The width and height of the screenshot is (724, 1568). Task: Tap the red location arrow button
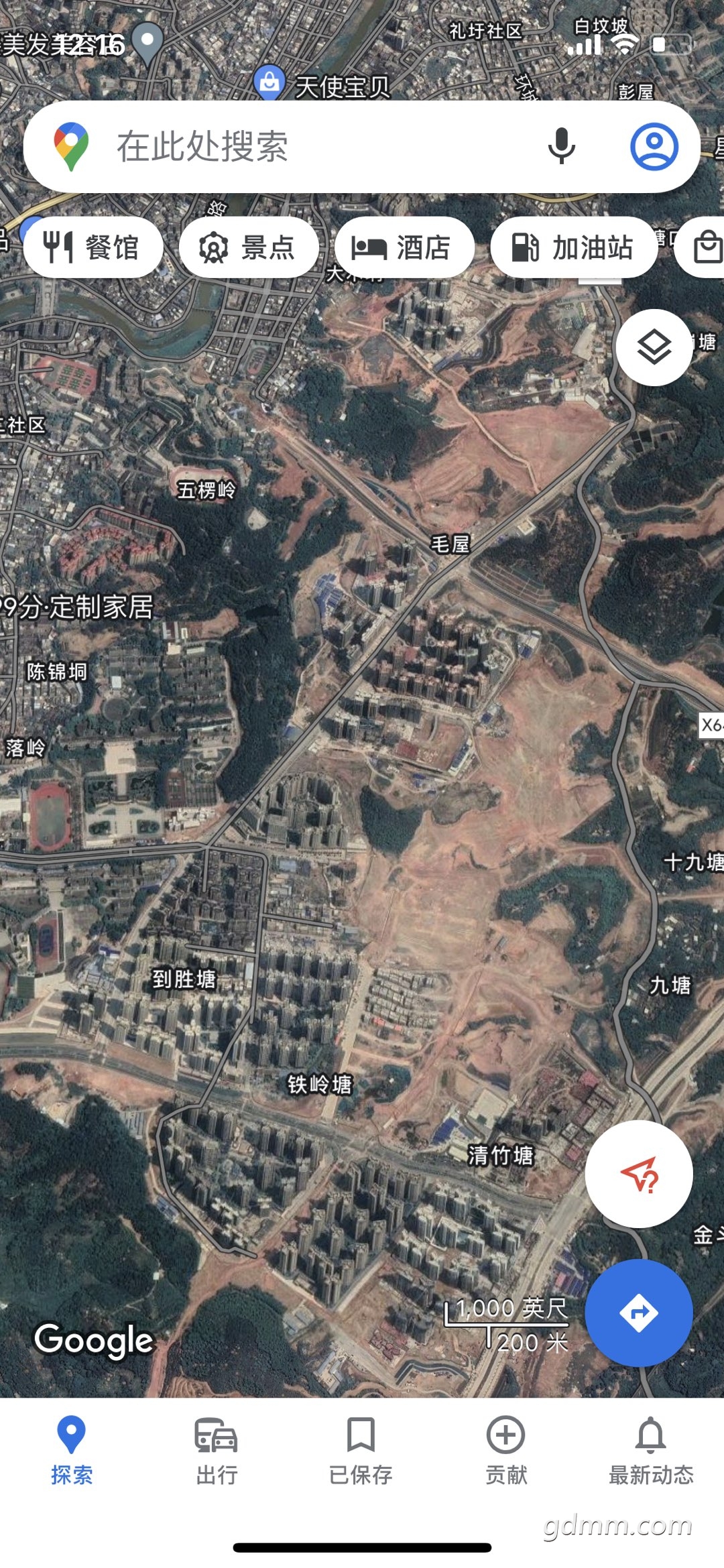click(638, 1174)
